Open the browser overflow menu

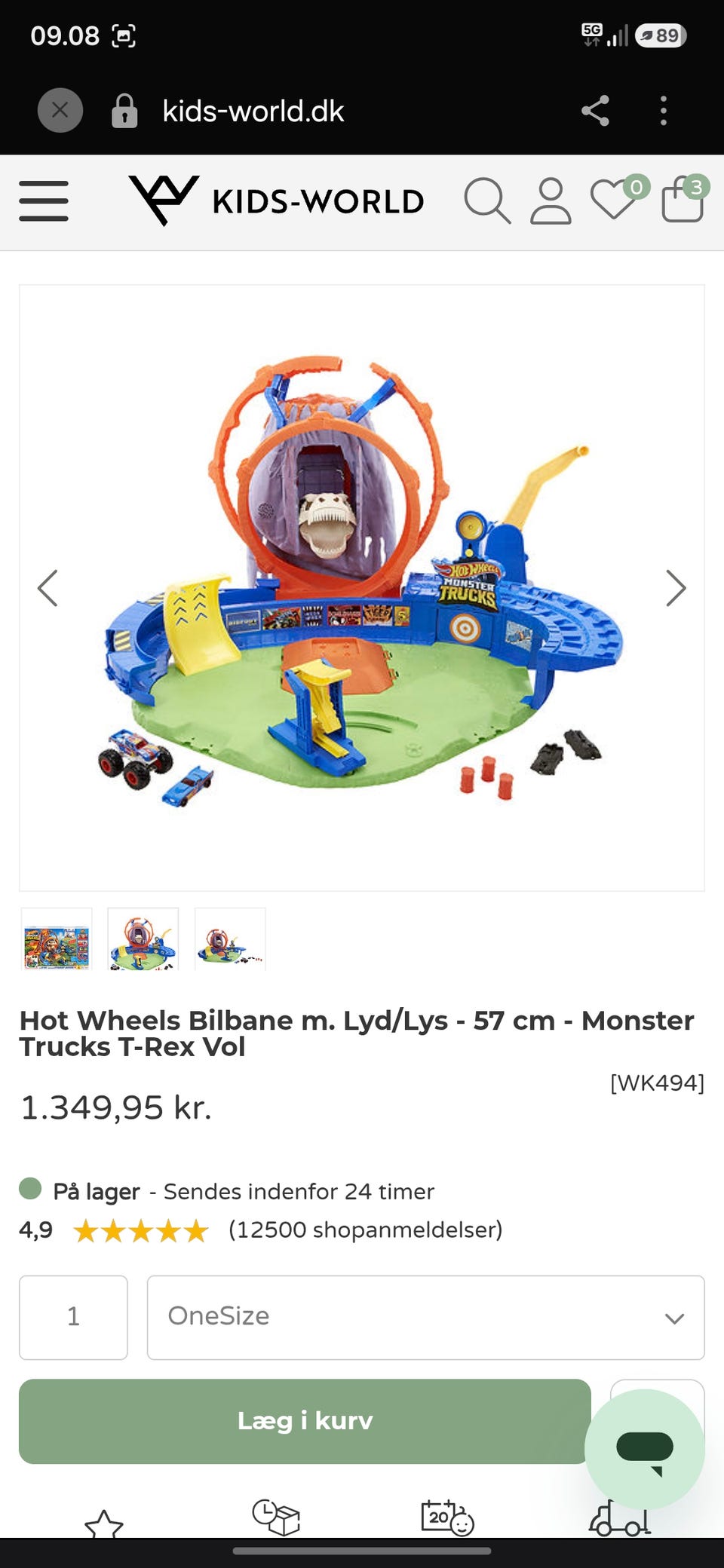[664, 111]
